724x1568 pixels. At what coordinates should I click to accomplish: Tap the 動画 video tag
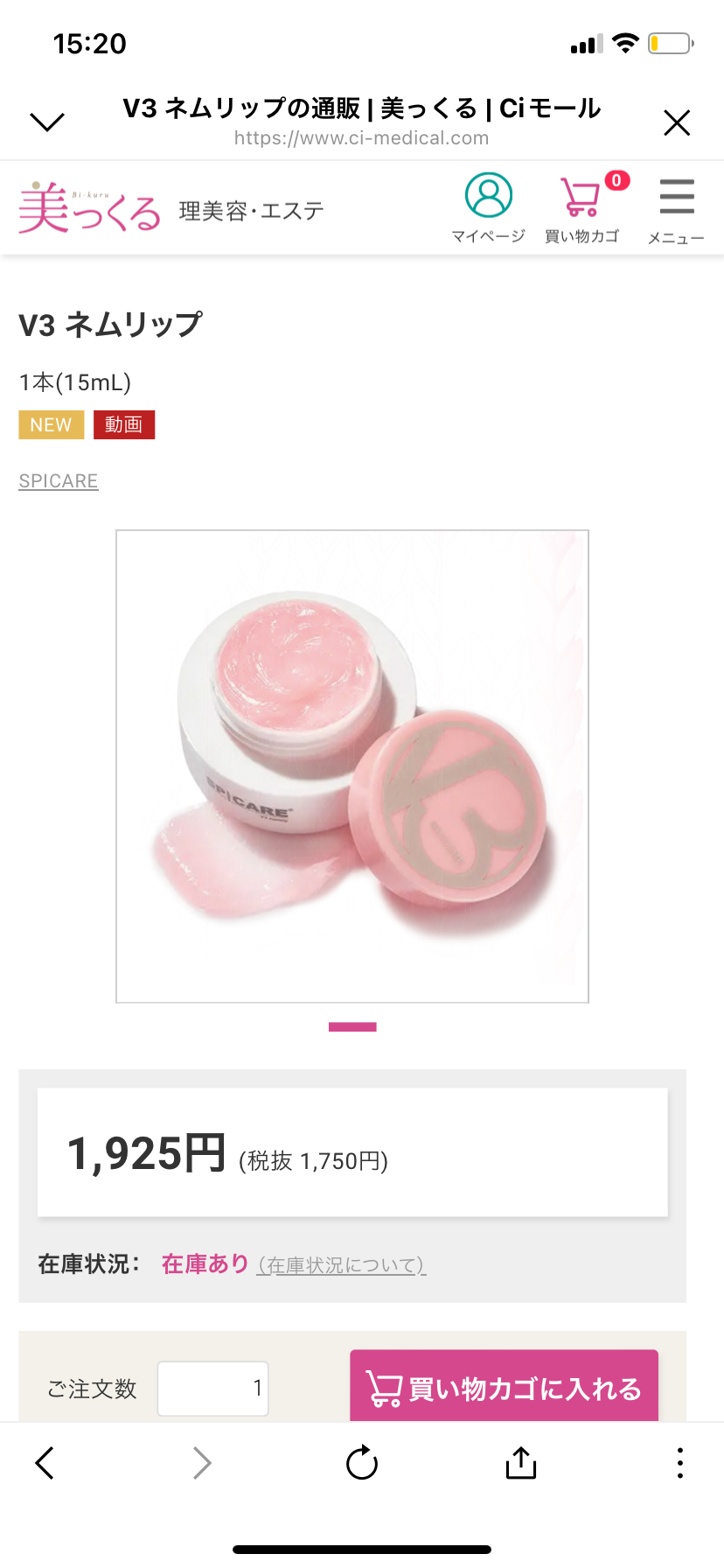[x=123, y=424]
